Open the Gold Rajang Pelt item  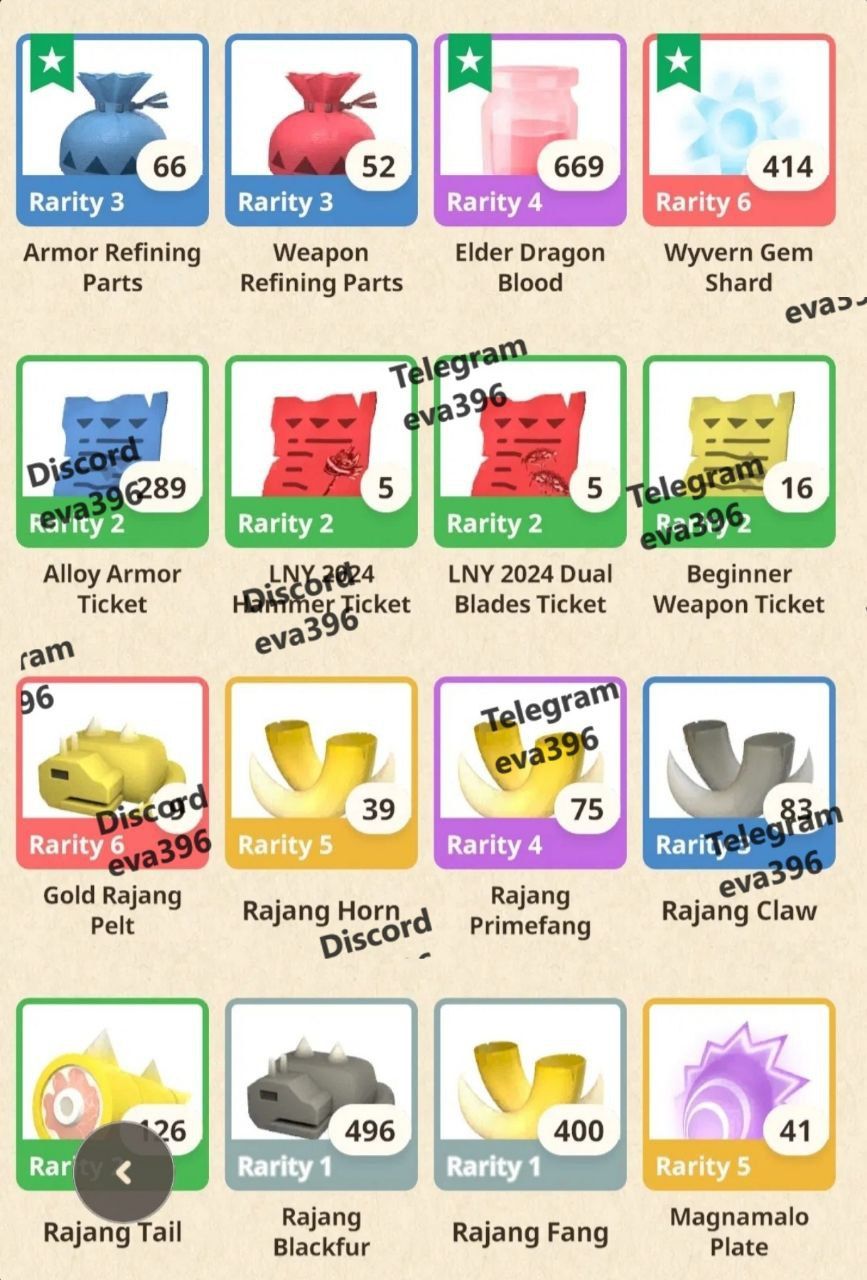(112, 773)
